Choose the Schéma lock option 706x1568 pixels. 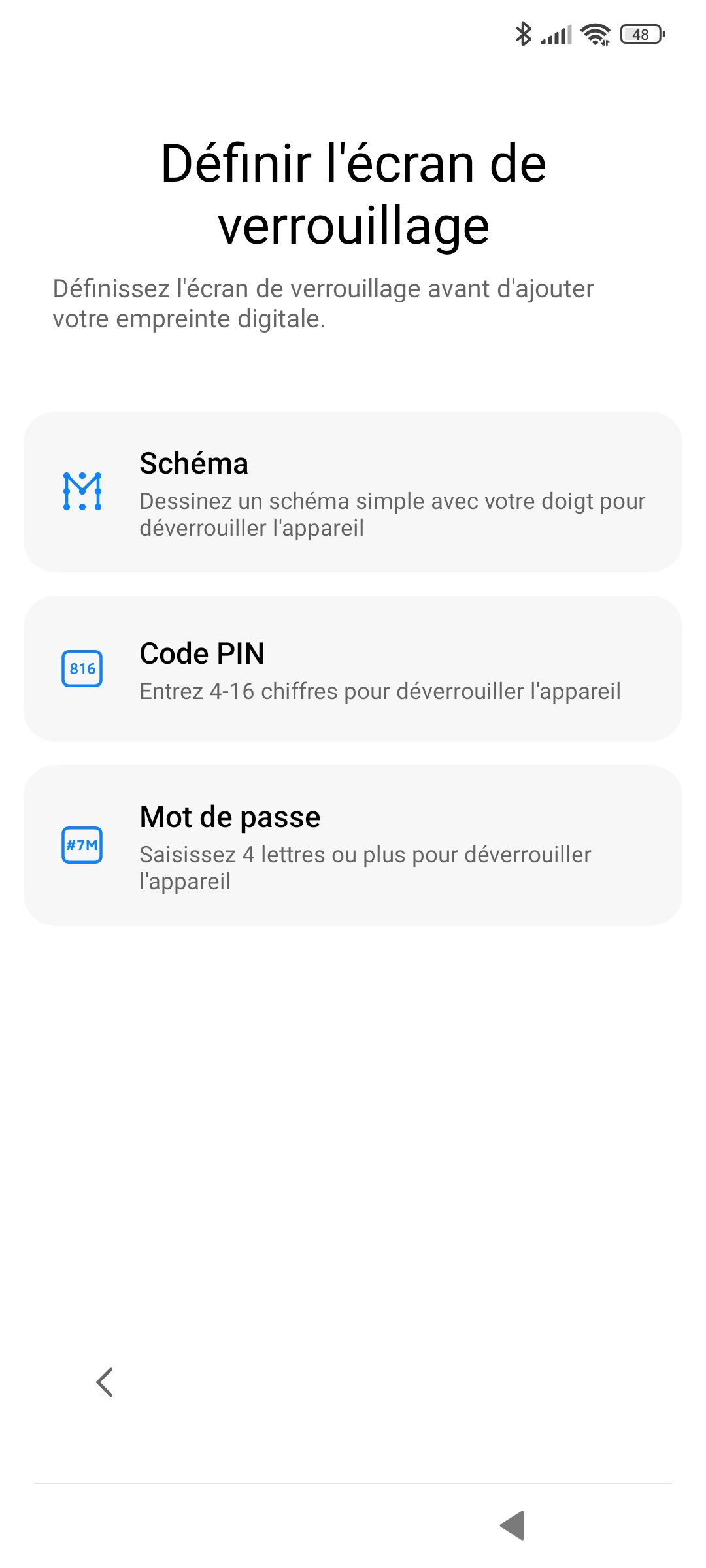click(x=353, y=492)
